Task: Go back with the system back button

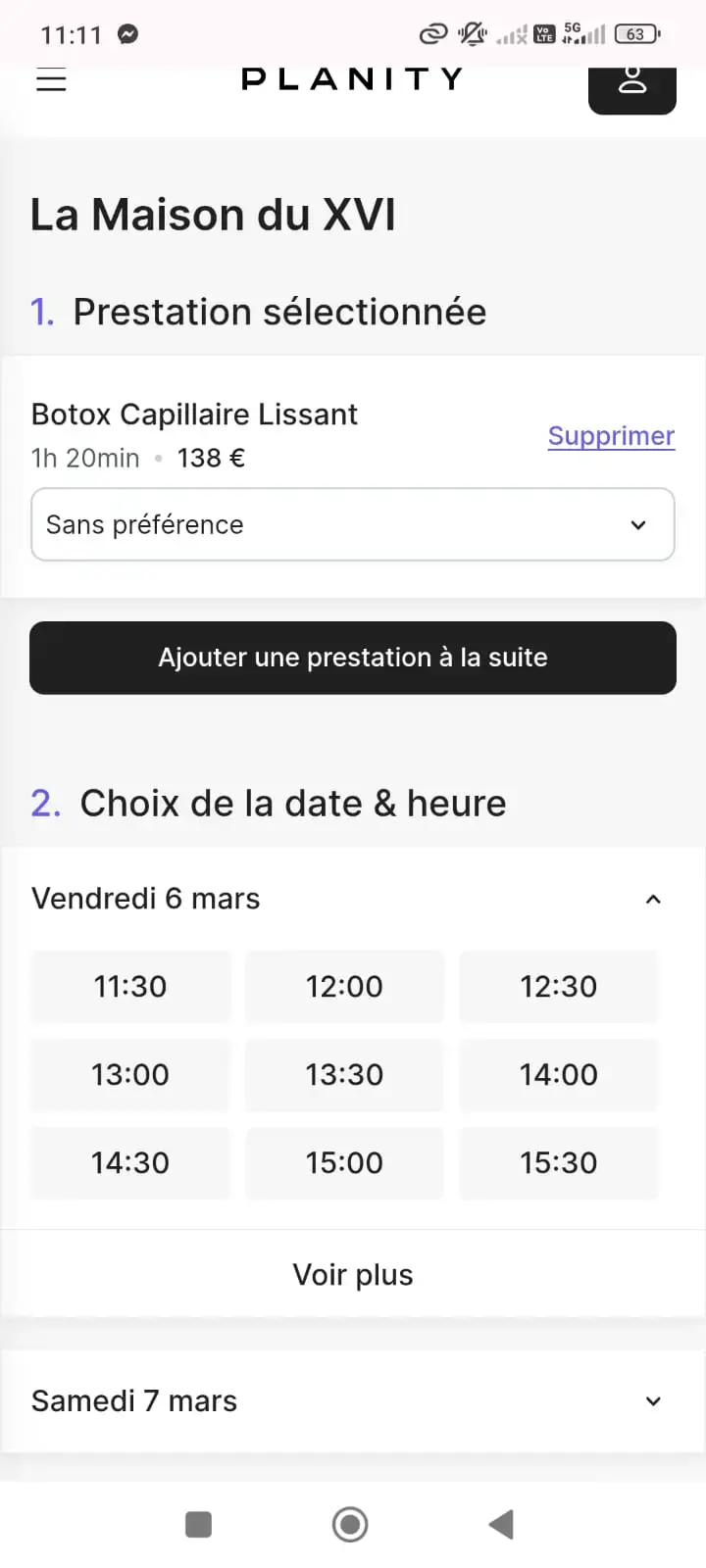Action: click(x=501, y=1524)
